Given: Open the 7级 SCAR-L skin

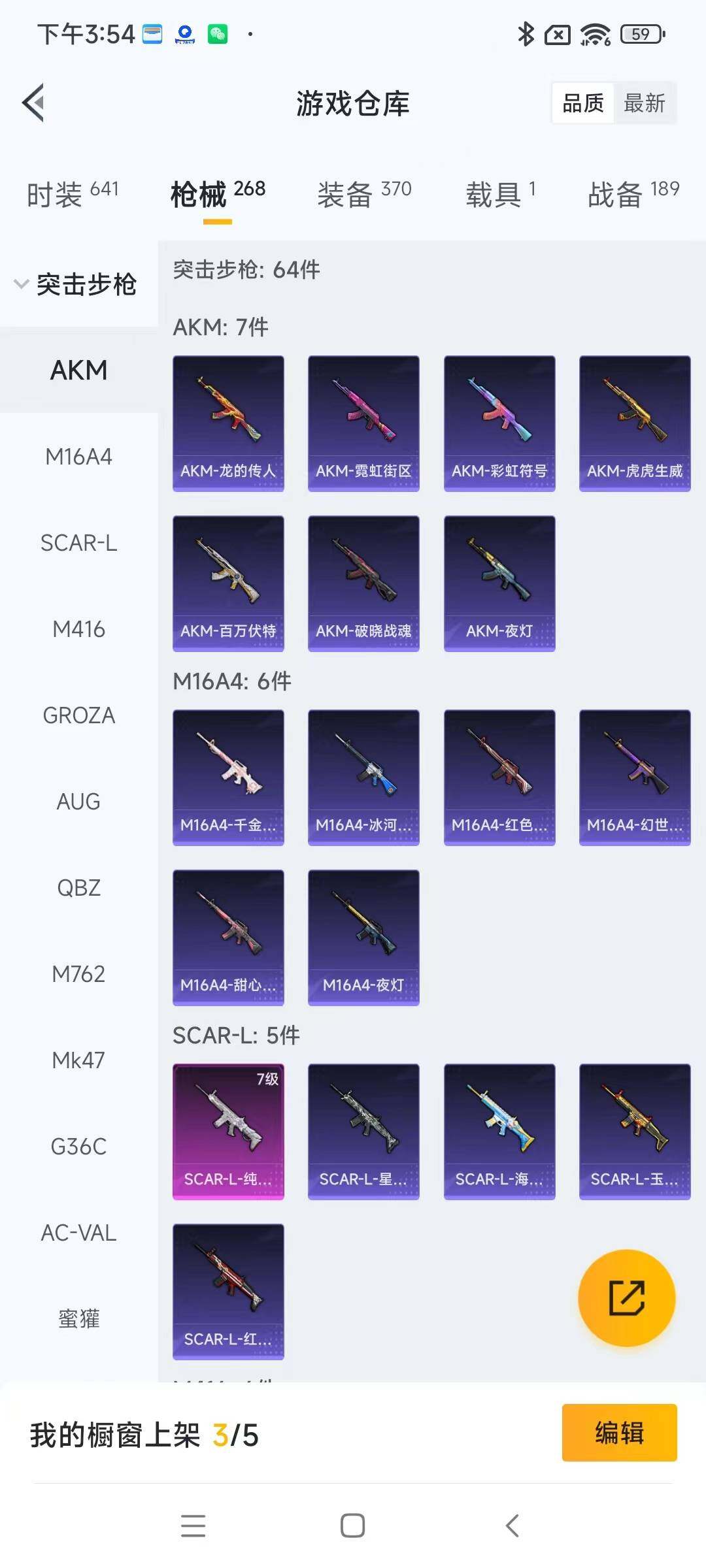Looking at the screenshot, I should pyautogui.click(x=228, y=1131).
